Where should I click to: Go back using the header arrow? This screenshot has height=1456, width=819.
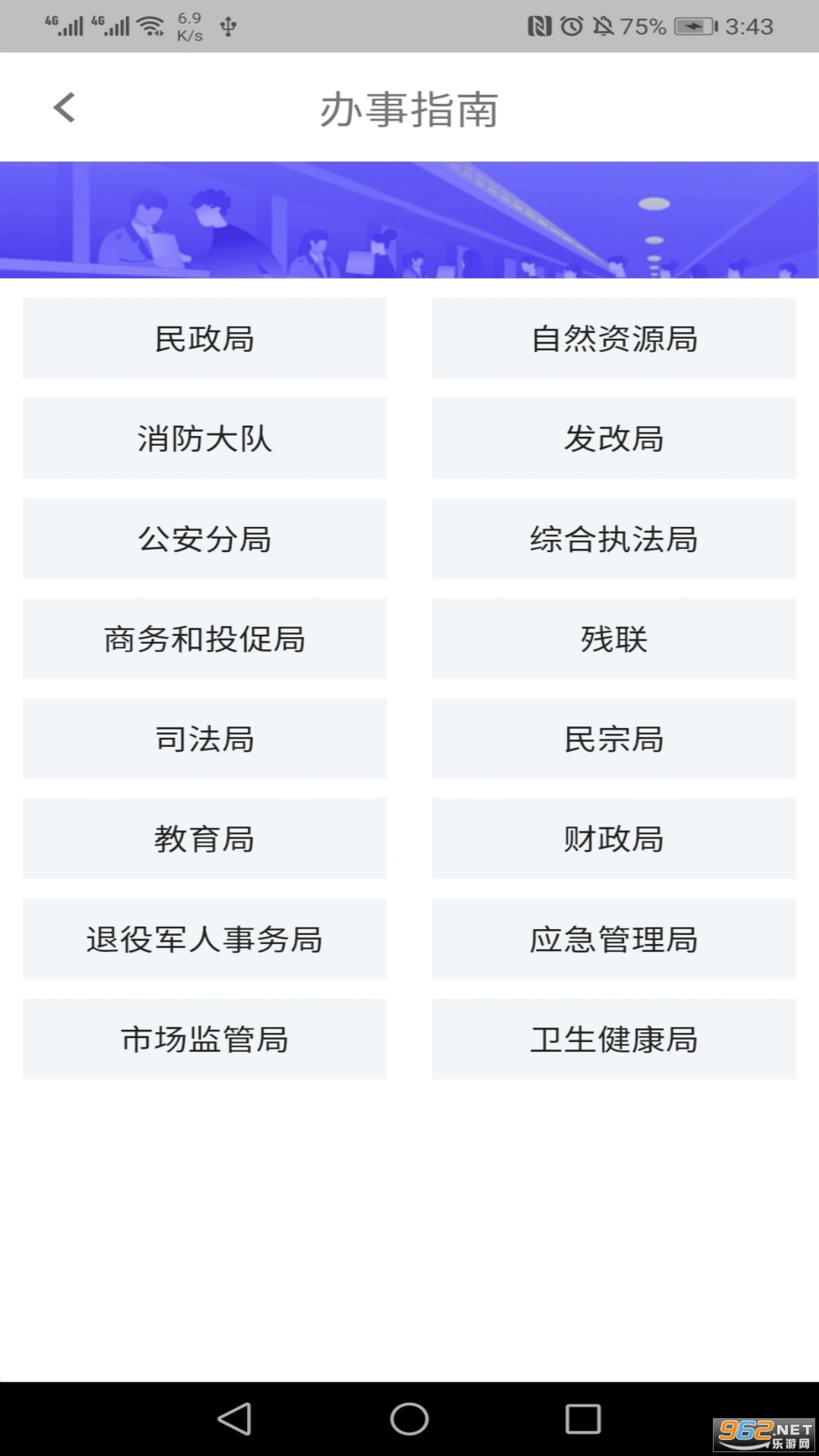[64, 108]
